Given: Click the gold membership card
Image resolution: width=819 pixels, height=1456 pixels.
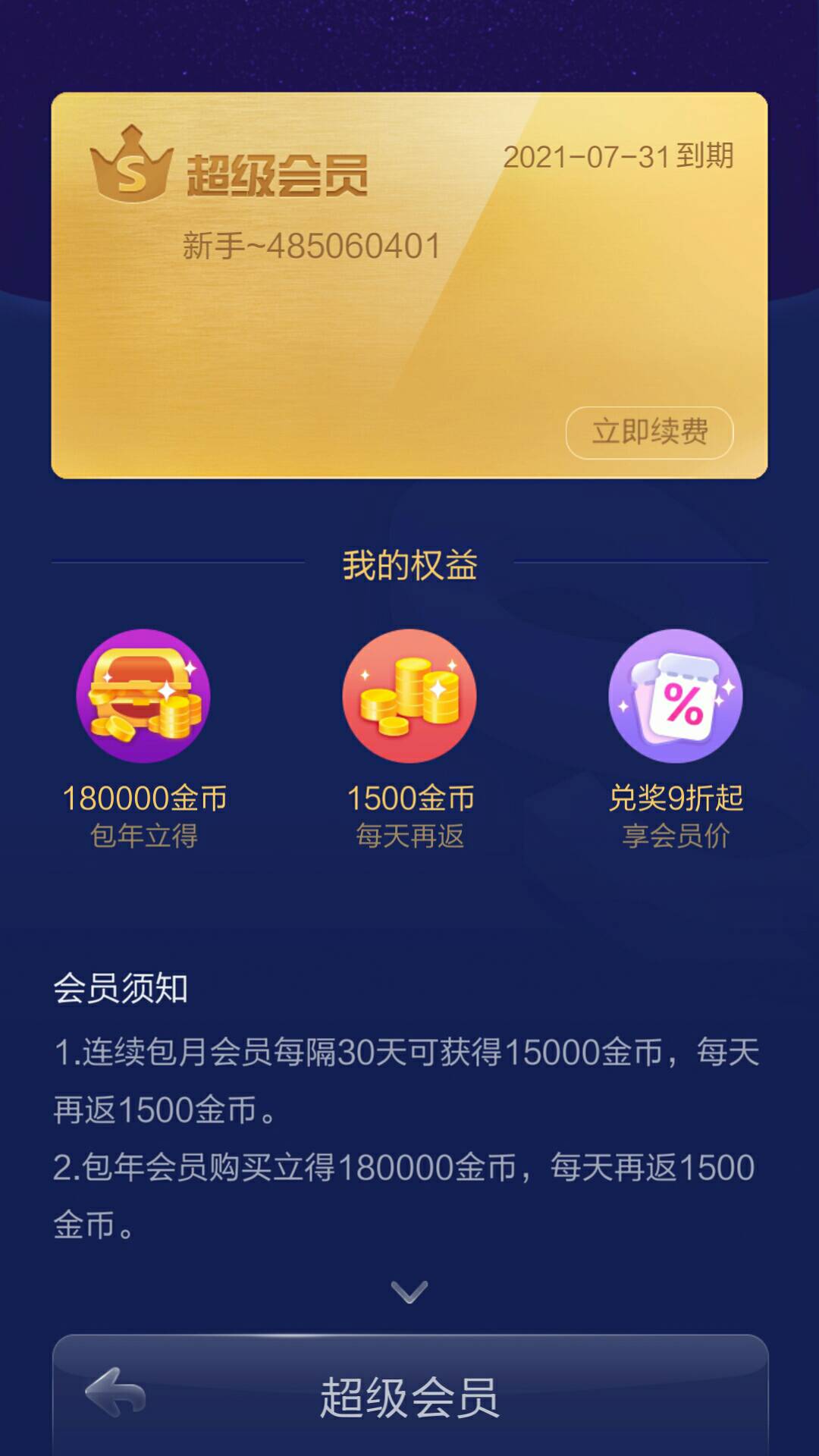Looking at the screenshot, I should (x=409, y=284).
